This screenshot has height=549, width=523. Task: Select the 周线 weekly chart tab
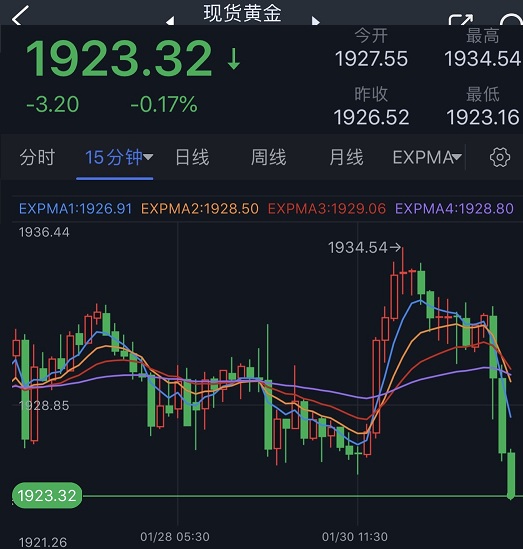pyautogui.click(x=269, y=157)
